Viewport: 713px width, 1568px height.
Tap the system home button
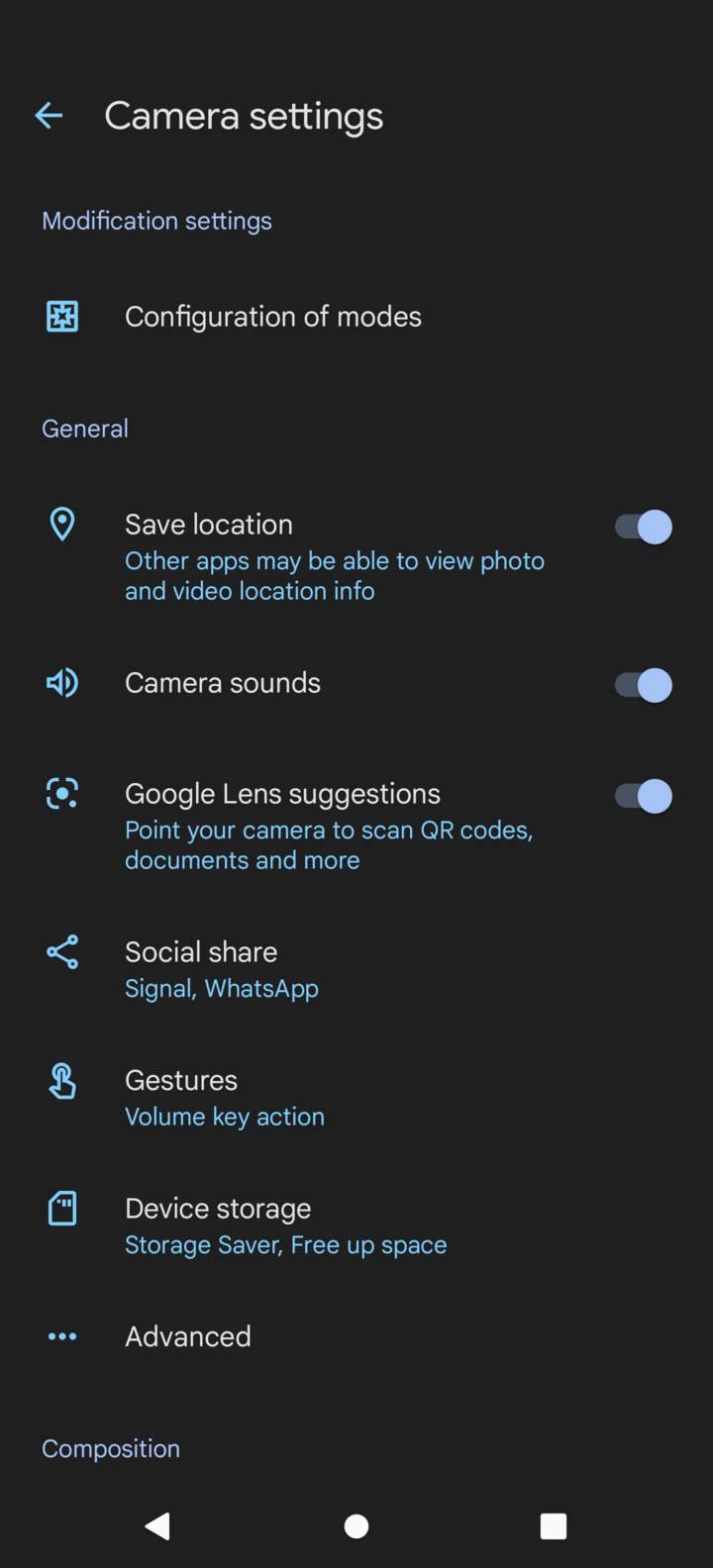coord(356,1526)
